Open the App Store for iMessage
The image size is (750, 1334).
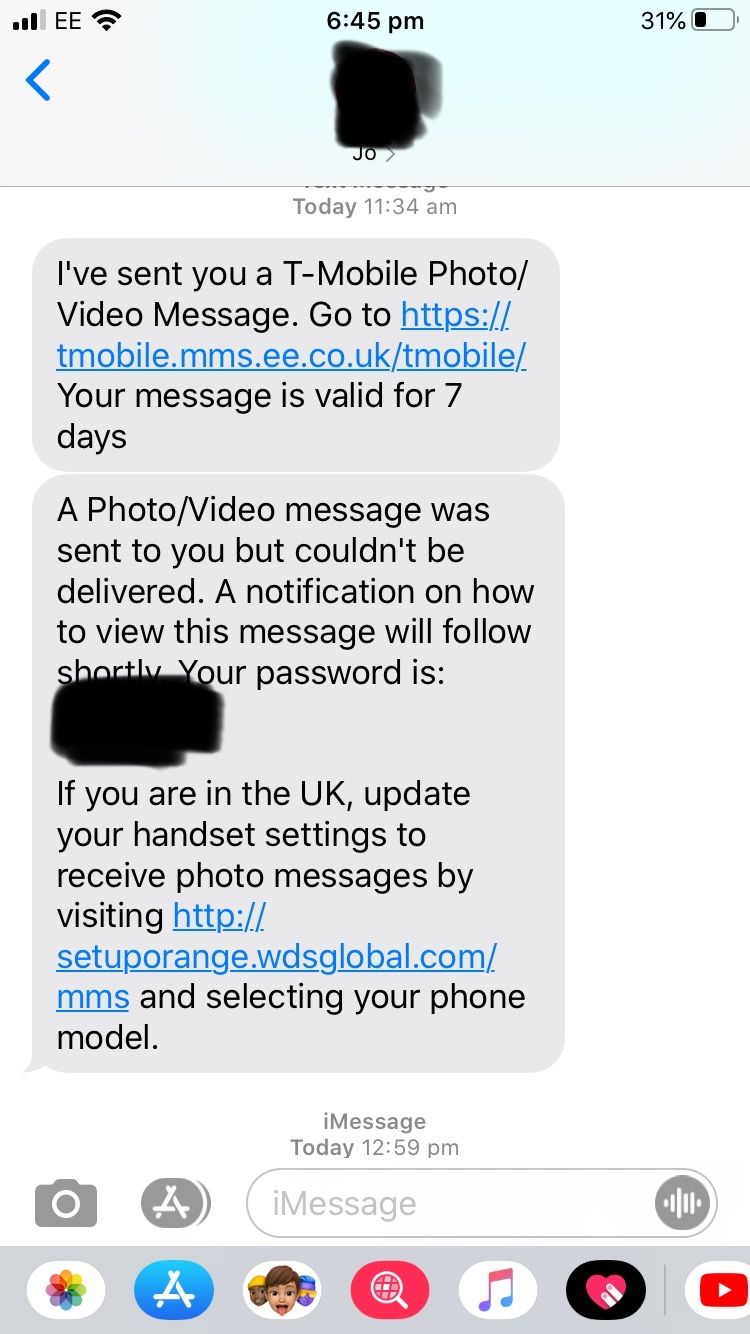coord(174,1290)
